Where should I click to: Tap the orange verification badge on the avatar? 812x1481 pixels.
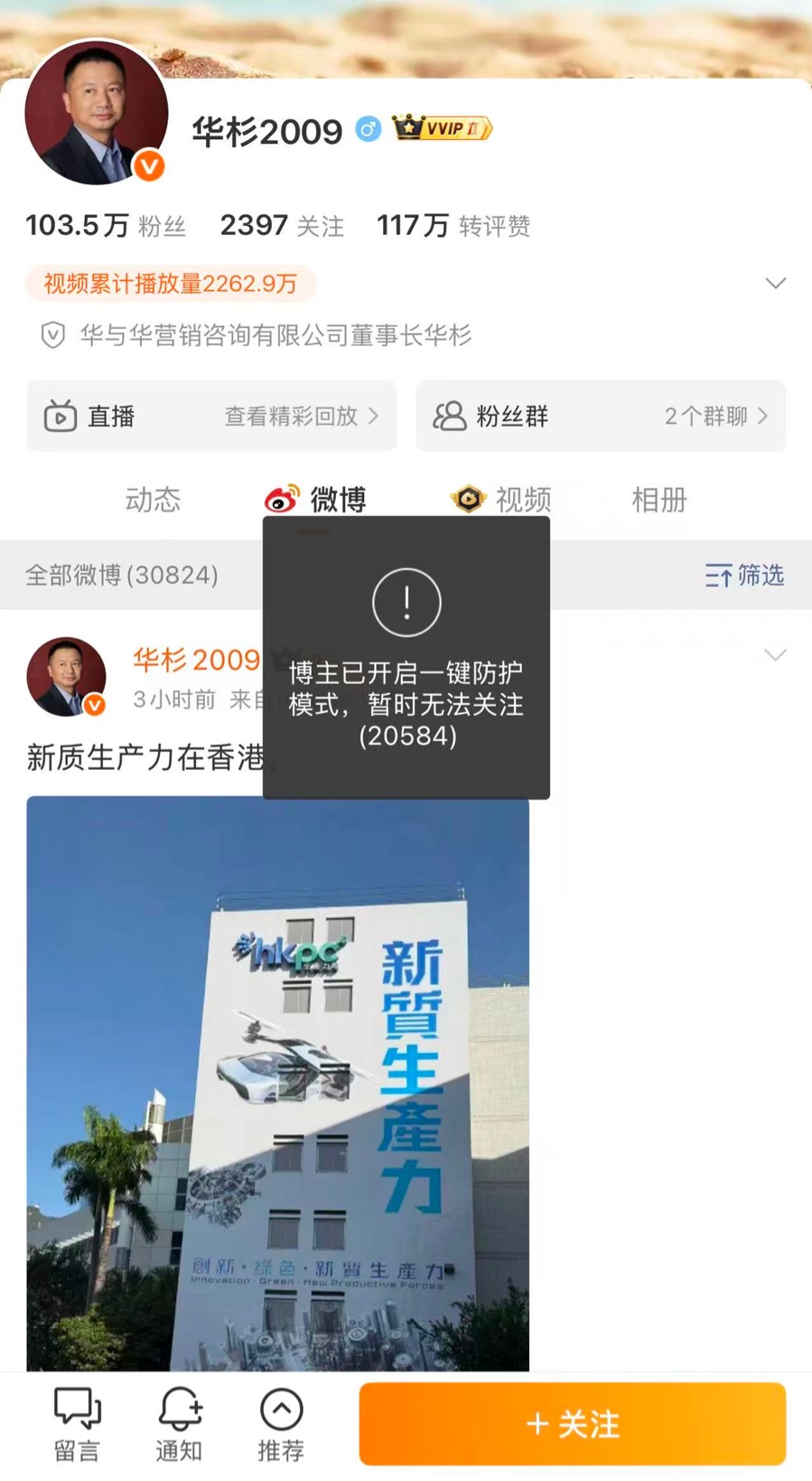click(149, 167)
